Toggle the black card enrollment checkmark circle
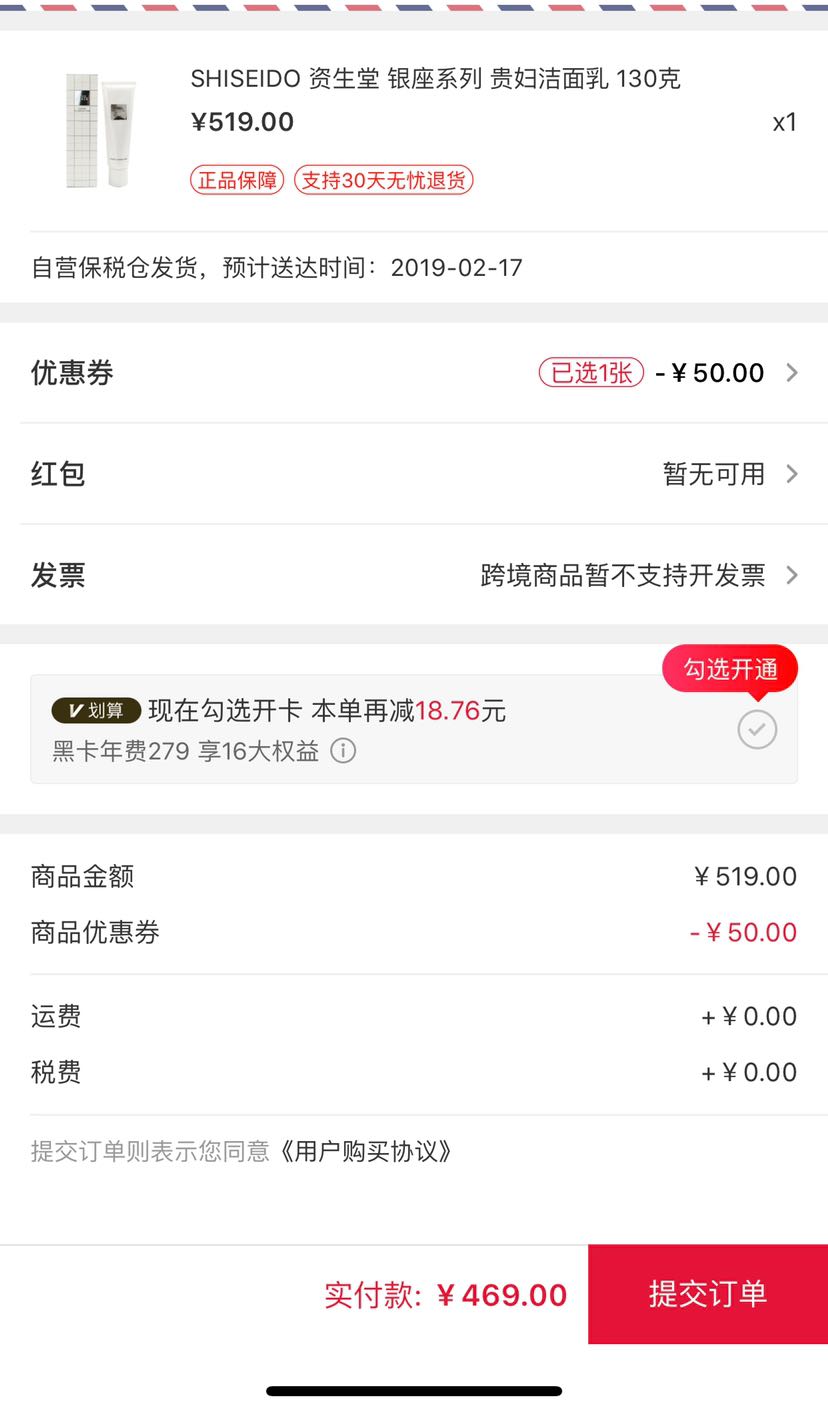 pos(757,729)
